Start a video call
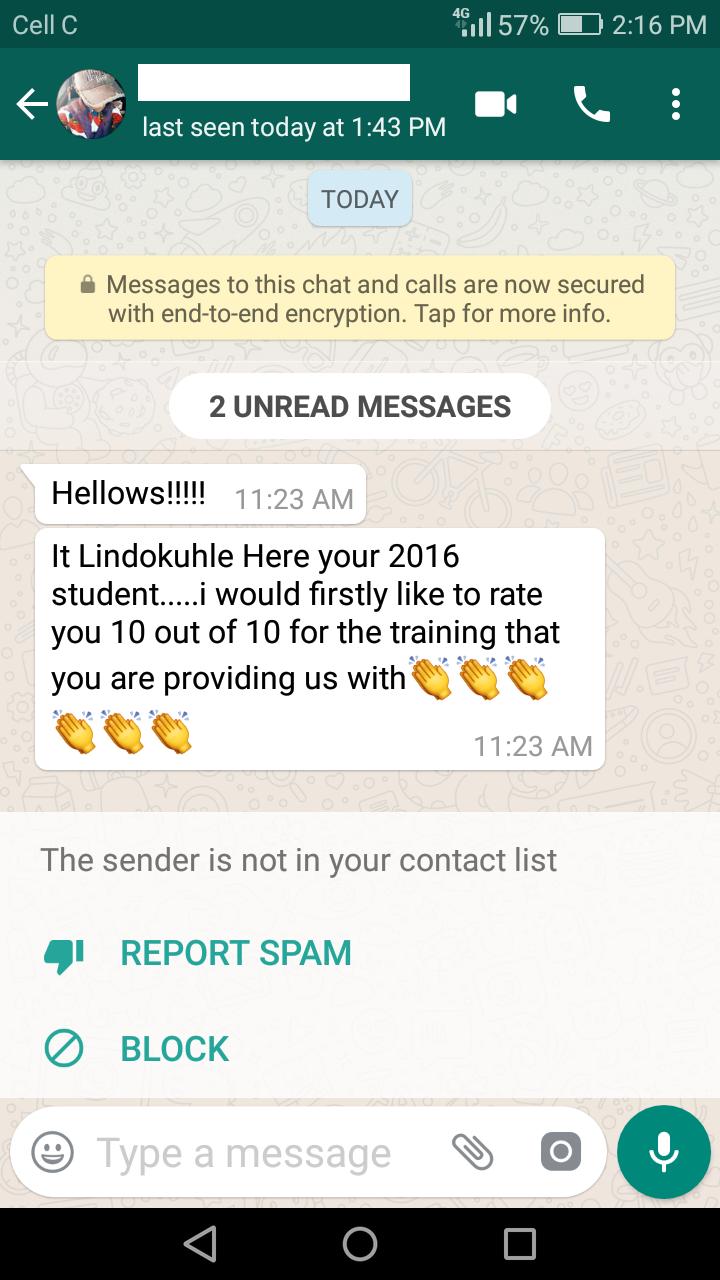720x1280 pixels. pyautogui.click(x=495, y=104)
